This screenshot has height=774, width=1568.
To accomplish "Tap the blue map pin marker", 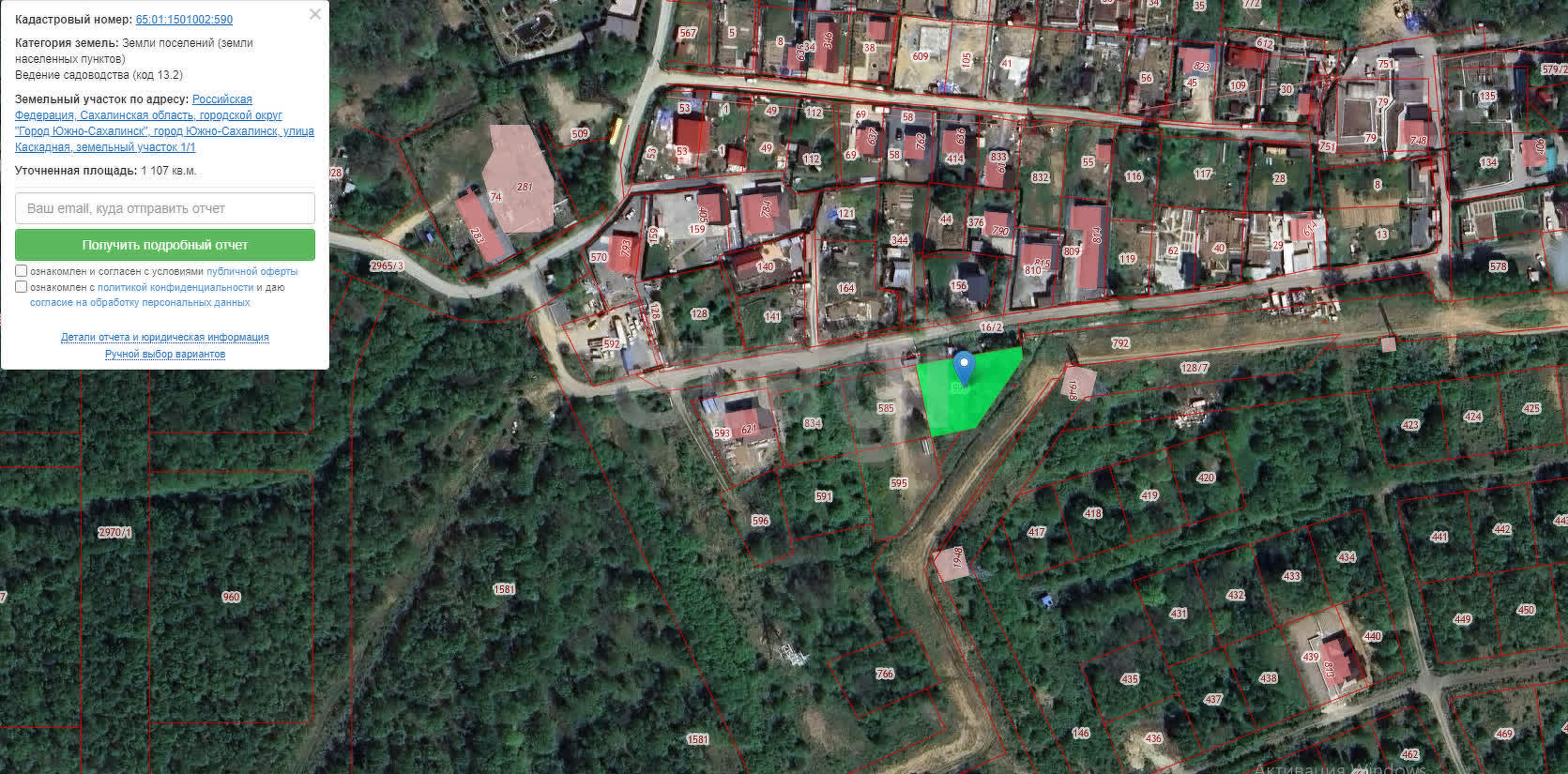I will [963, 365].
